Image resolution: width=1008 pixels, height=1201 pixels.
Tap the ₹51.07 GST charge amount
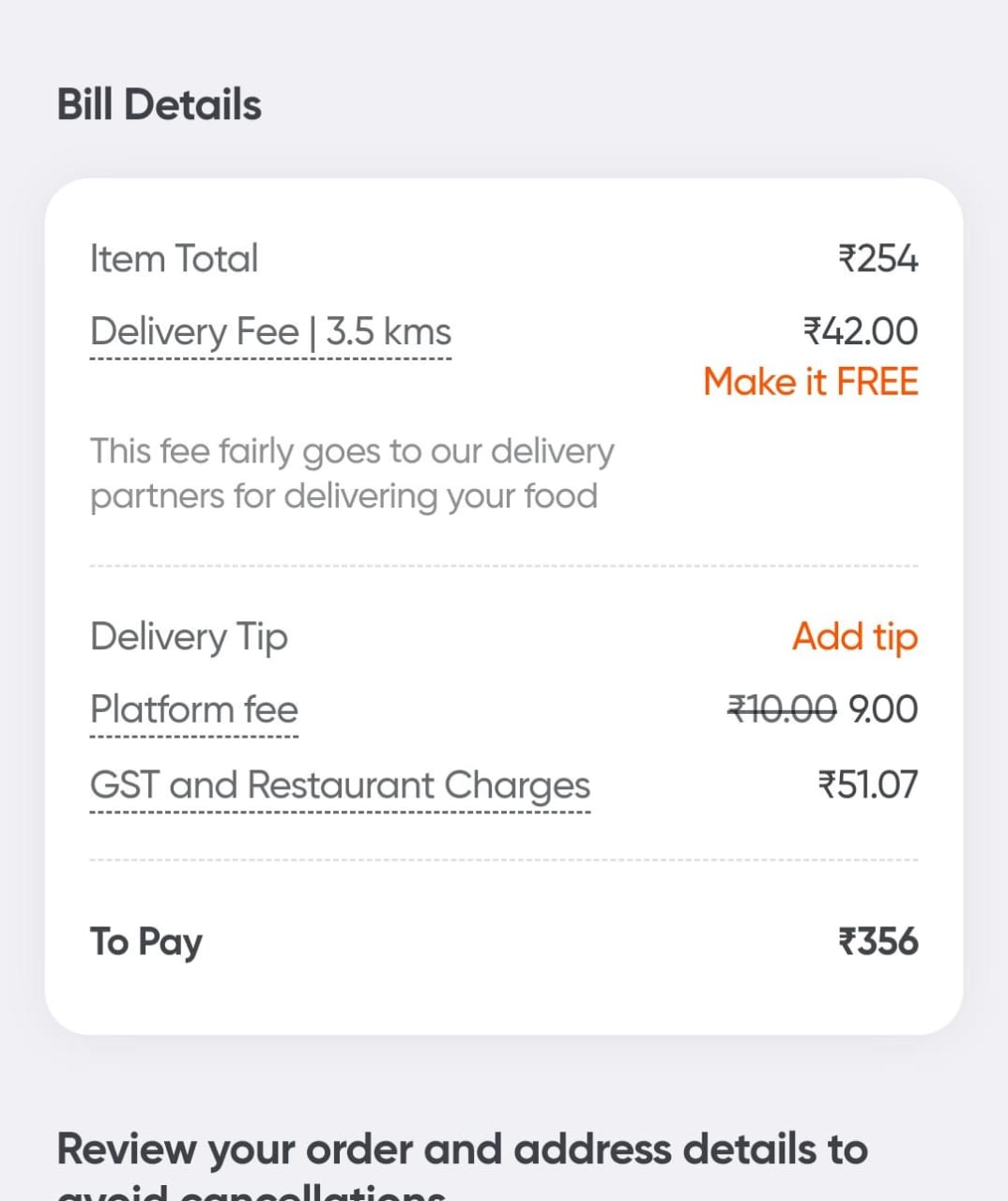[x=868, y=784]
